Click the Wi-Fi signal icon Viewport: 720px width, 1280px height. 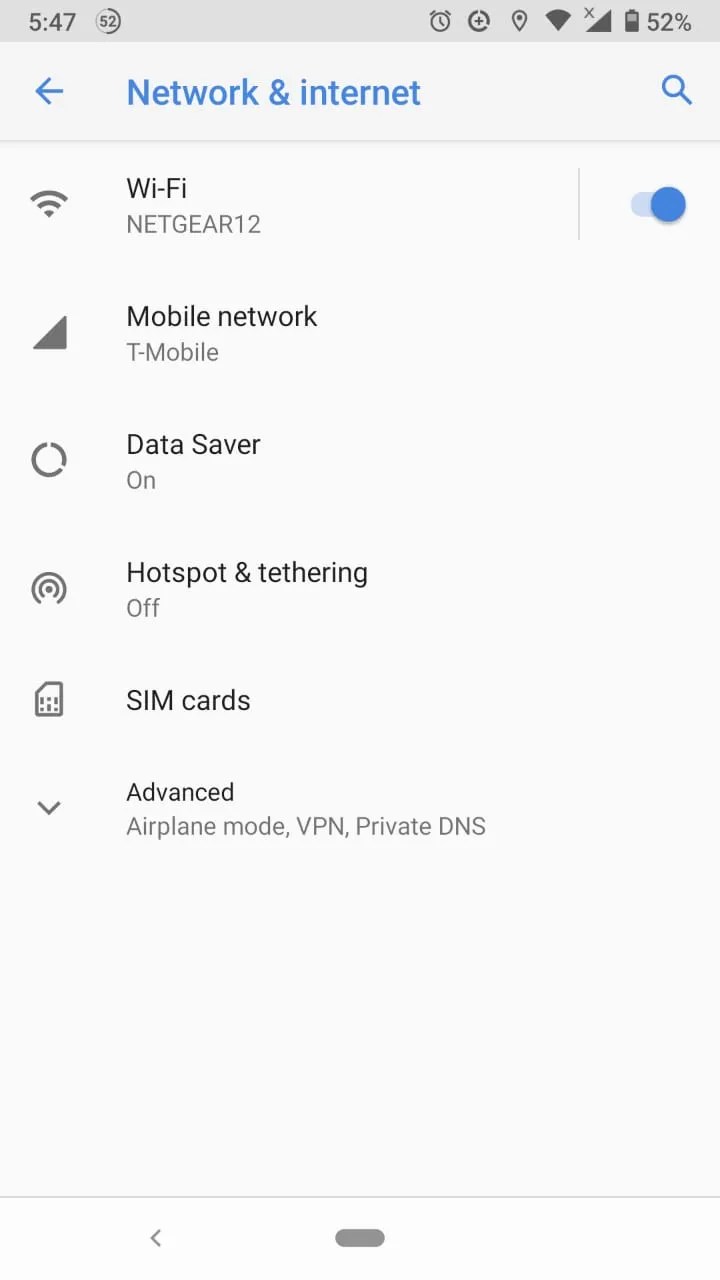point(49,203)
